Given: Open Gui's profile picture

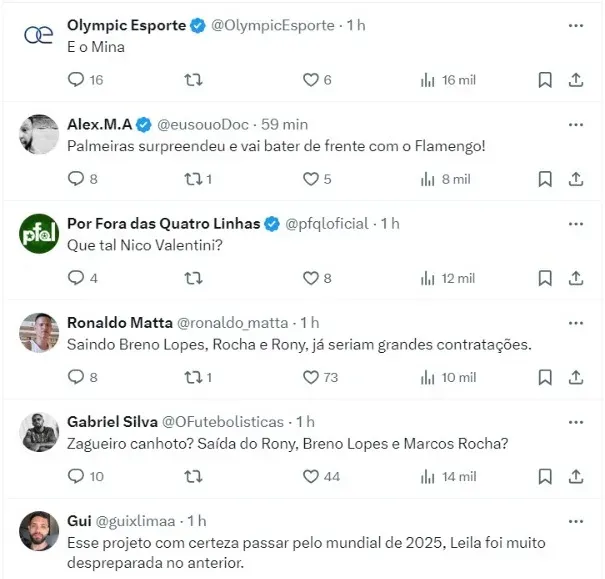Looking at the screenshot, I should click(39, 531).
